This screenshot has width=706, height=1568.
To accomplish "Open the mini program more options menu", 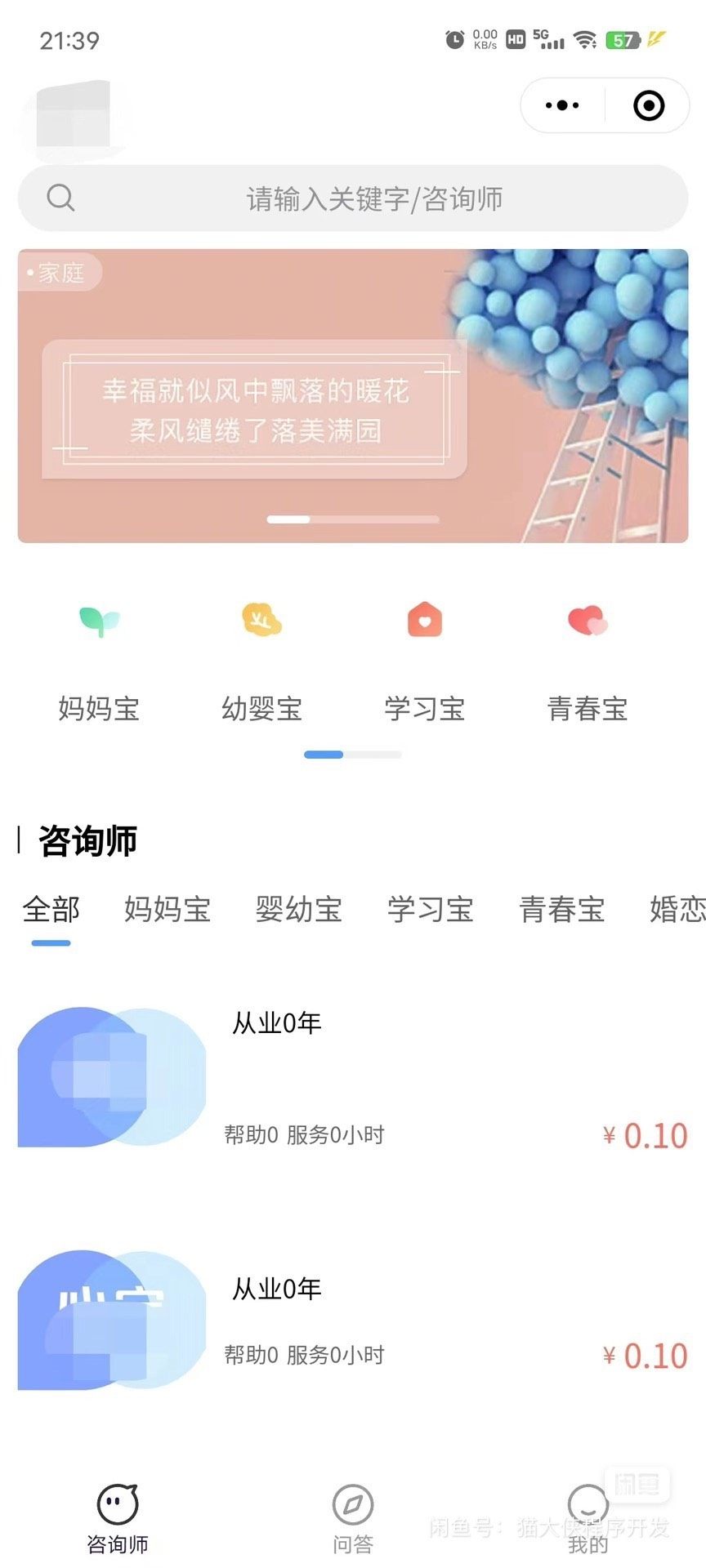I will (x=562, y=105).
